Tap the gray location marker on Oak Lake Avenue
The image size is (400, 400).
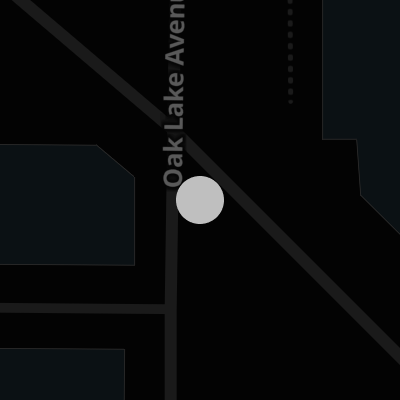coord(200,200)
